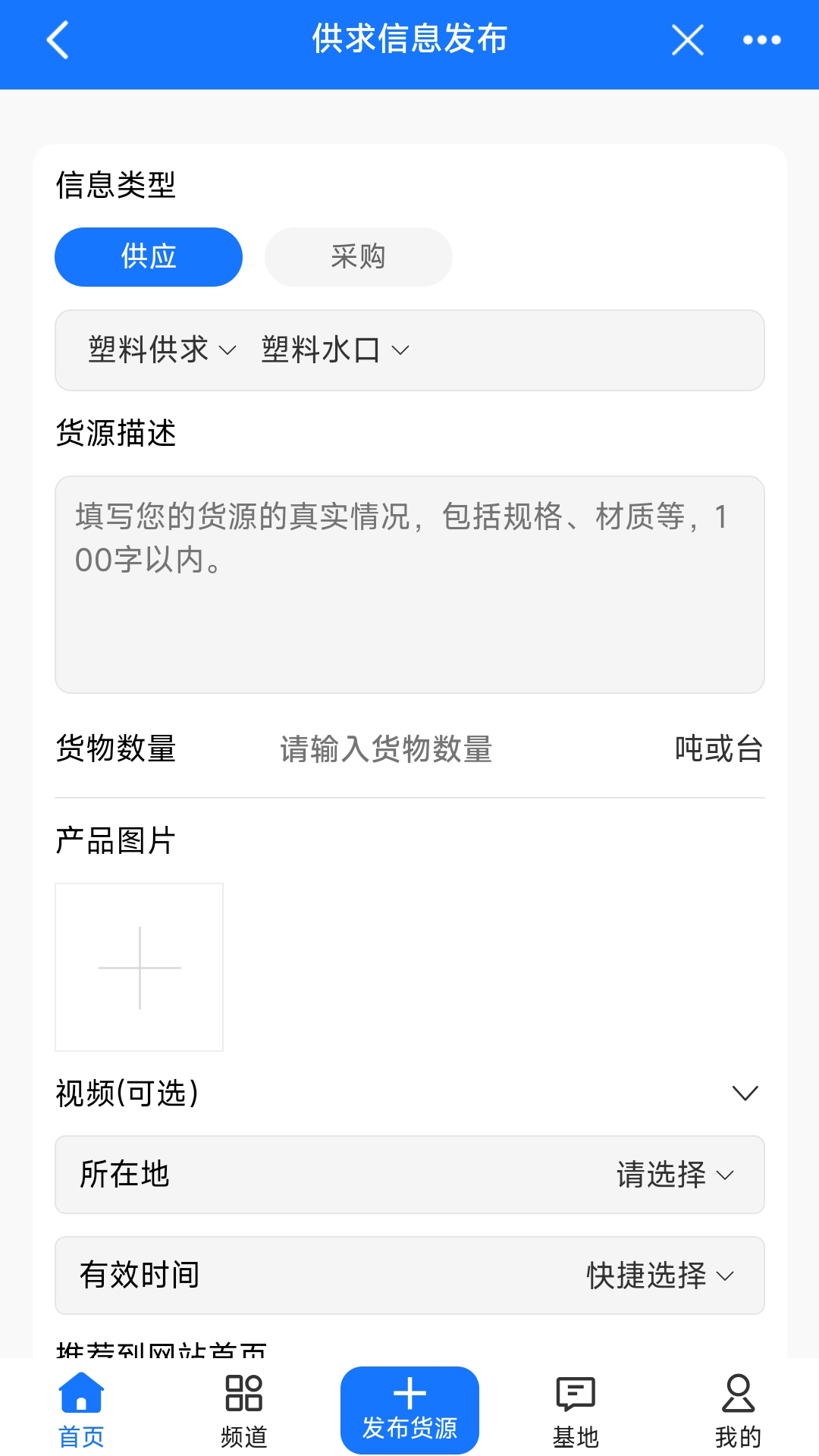Tap the 发布货源 plus button
The height and width of the screenshot is (1456, 819).
point(409,1408)
